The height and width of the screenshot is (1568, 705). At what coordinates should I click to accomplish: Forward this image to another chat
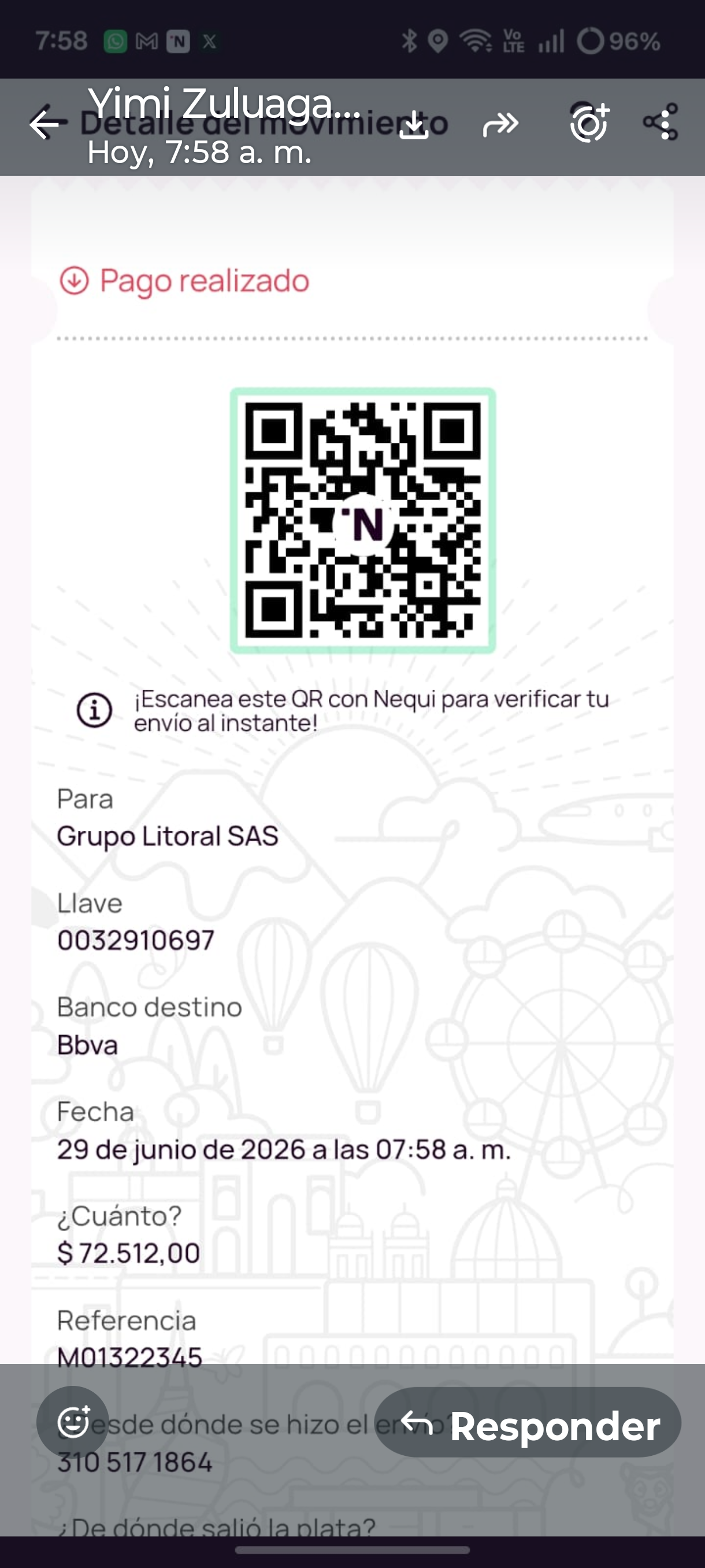tap(500, 125)
